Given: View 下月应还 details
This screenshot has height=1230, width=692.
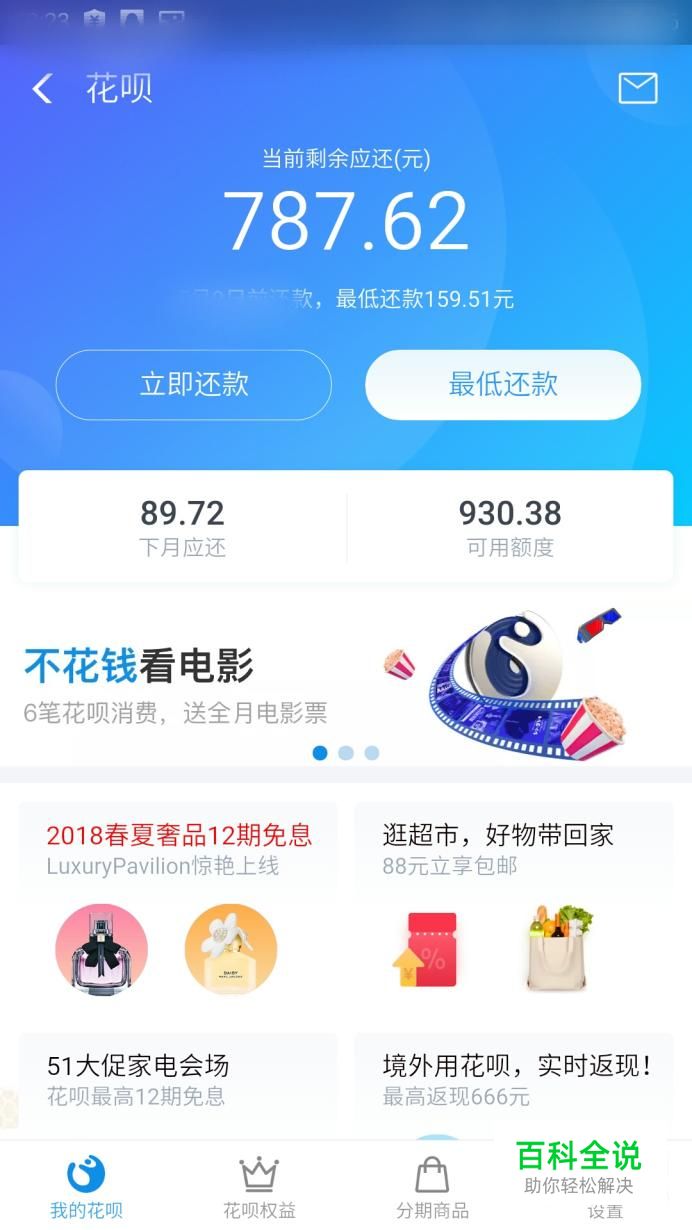Looking at the screenshot, I should click(x=183, y=527).
